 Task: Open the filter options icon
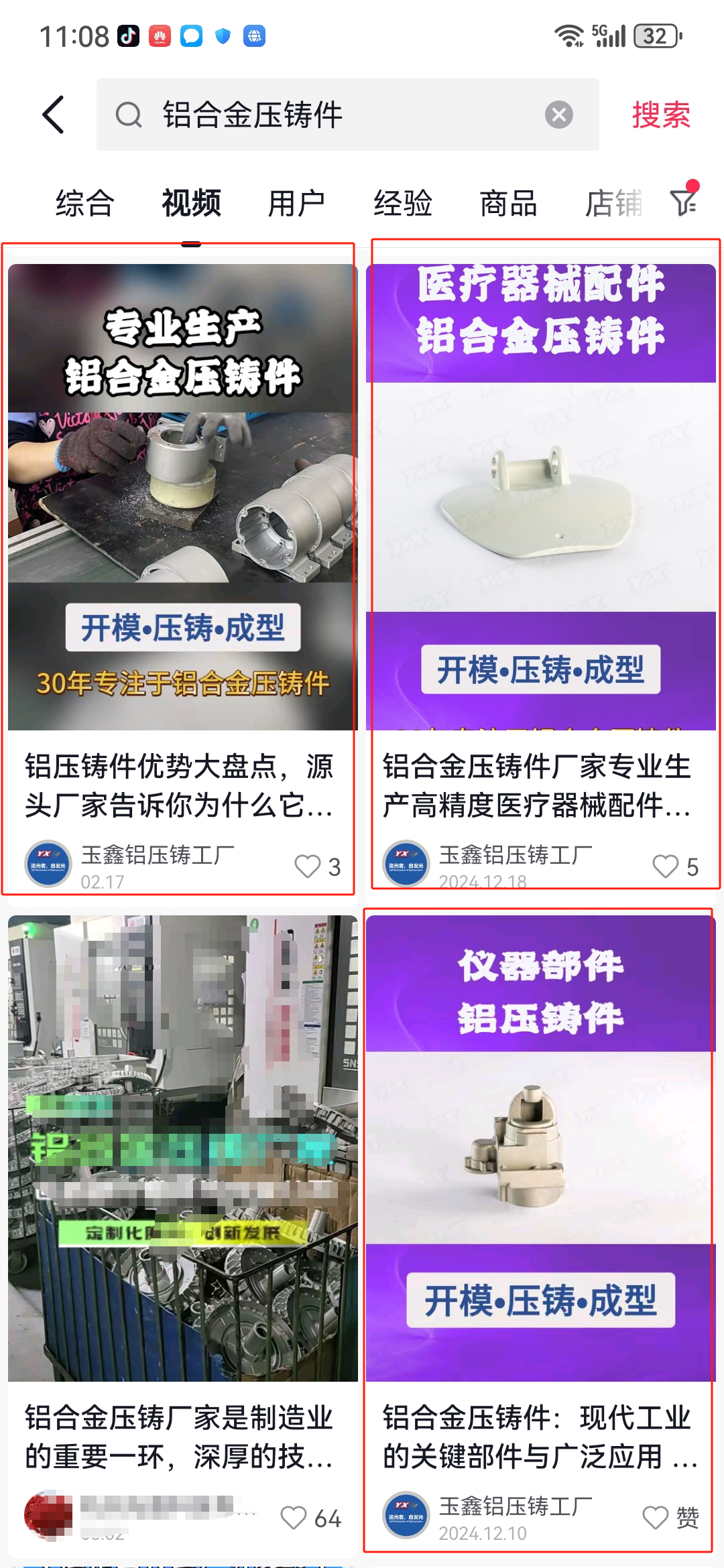[684, 202]
